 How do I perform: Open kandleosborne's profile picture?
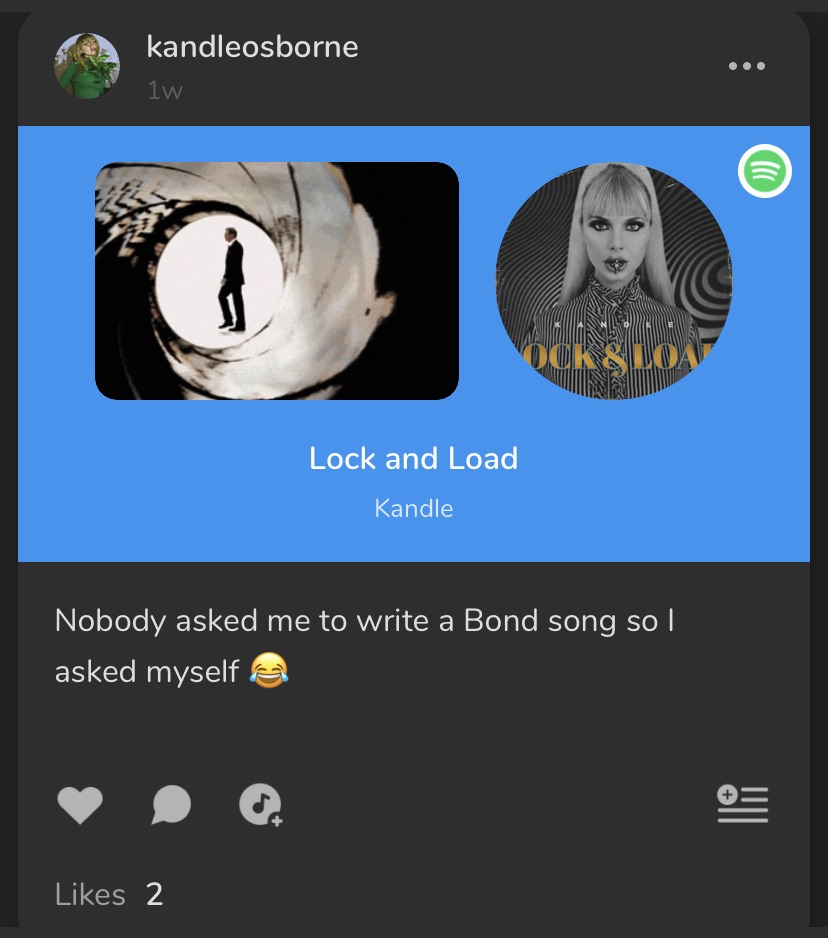pos(87,66)
